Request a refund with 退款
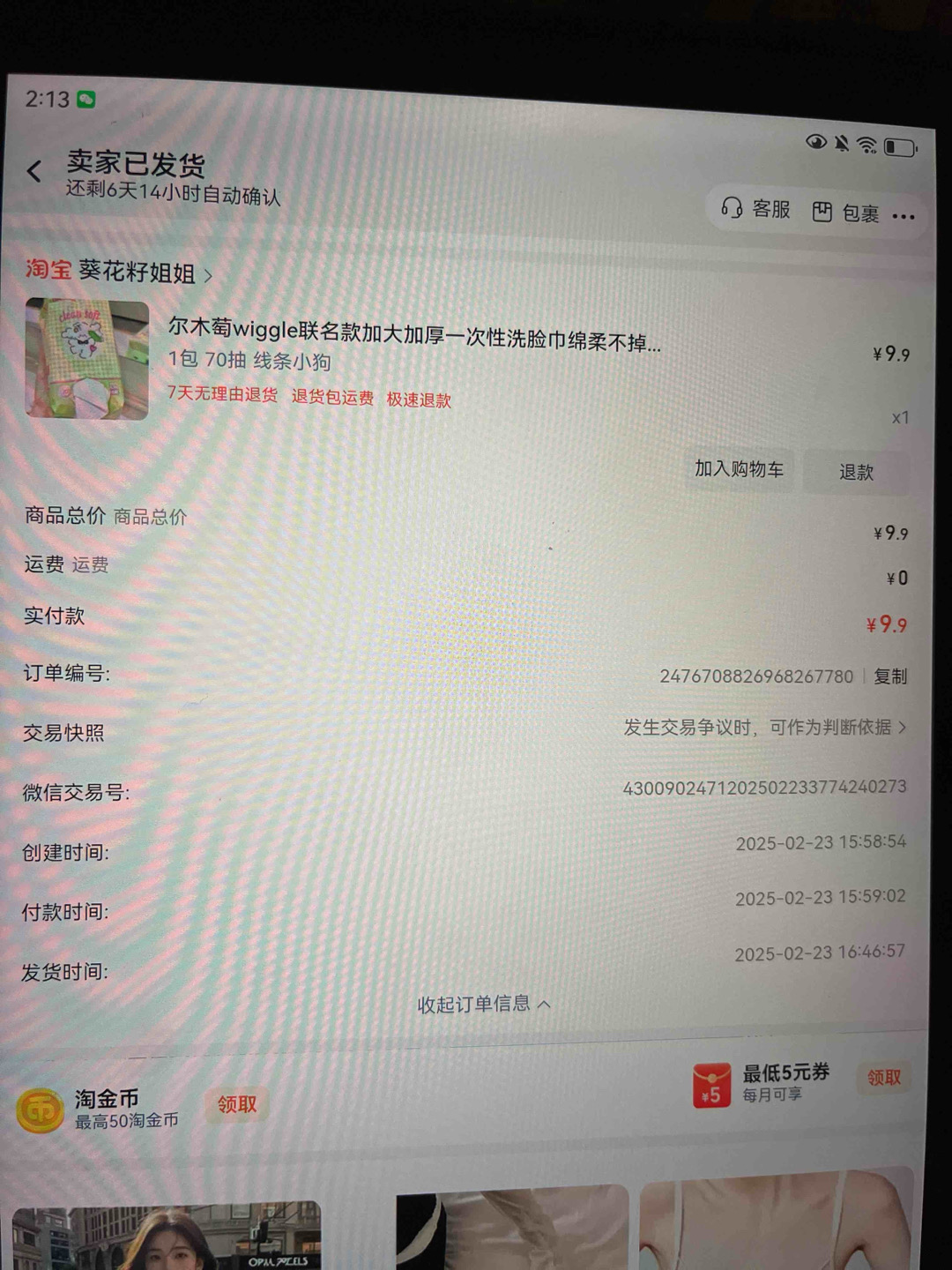 [856, 473]
